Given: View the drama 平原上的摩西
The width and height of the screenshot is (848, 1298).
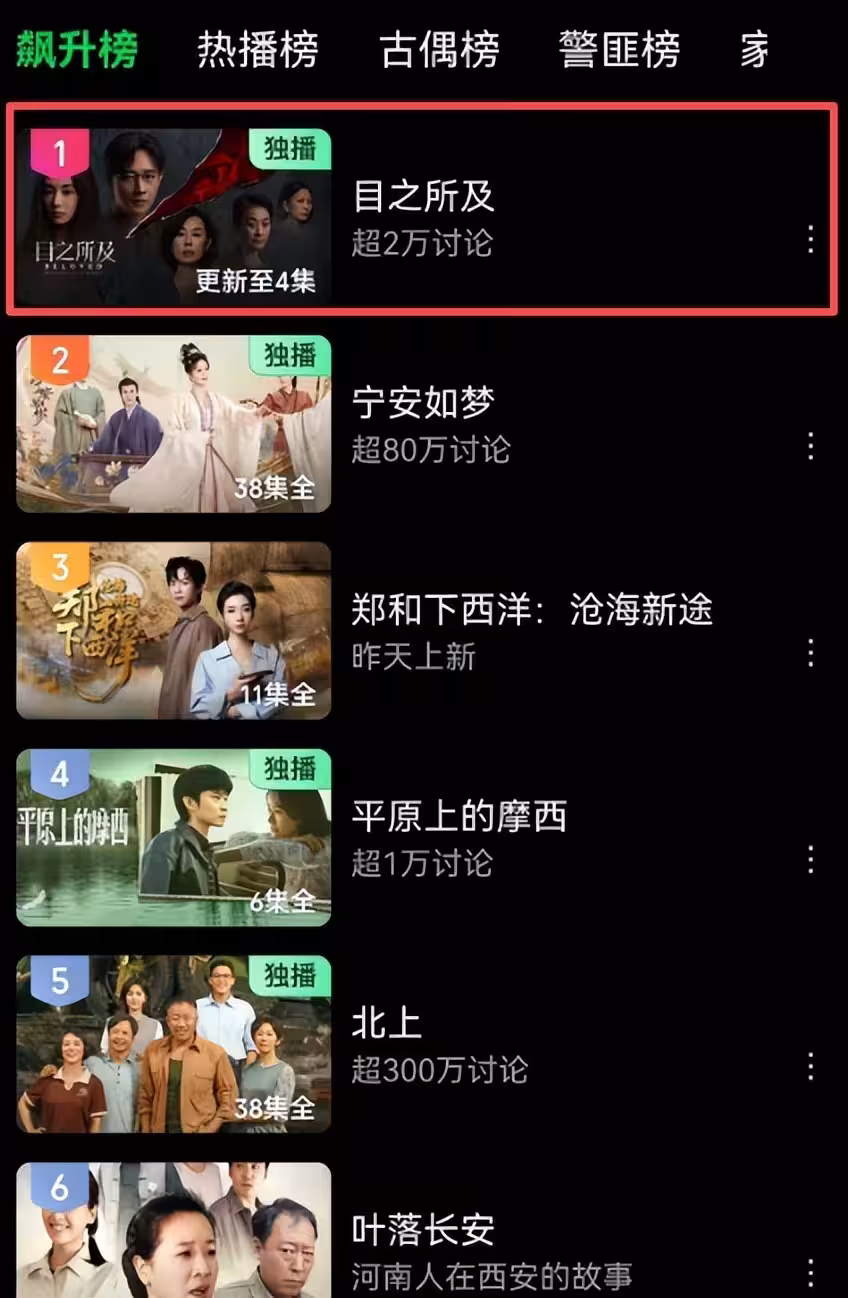Looking at the screenshot, I should pos(459,817).
